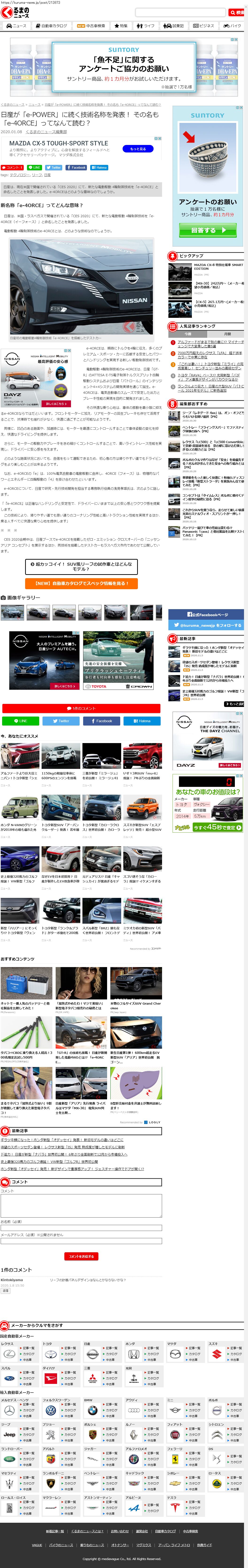The image size is (248, 1568).
Task: Open the 中古車検索 navigation item
Action: click(x=91, y=26)
